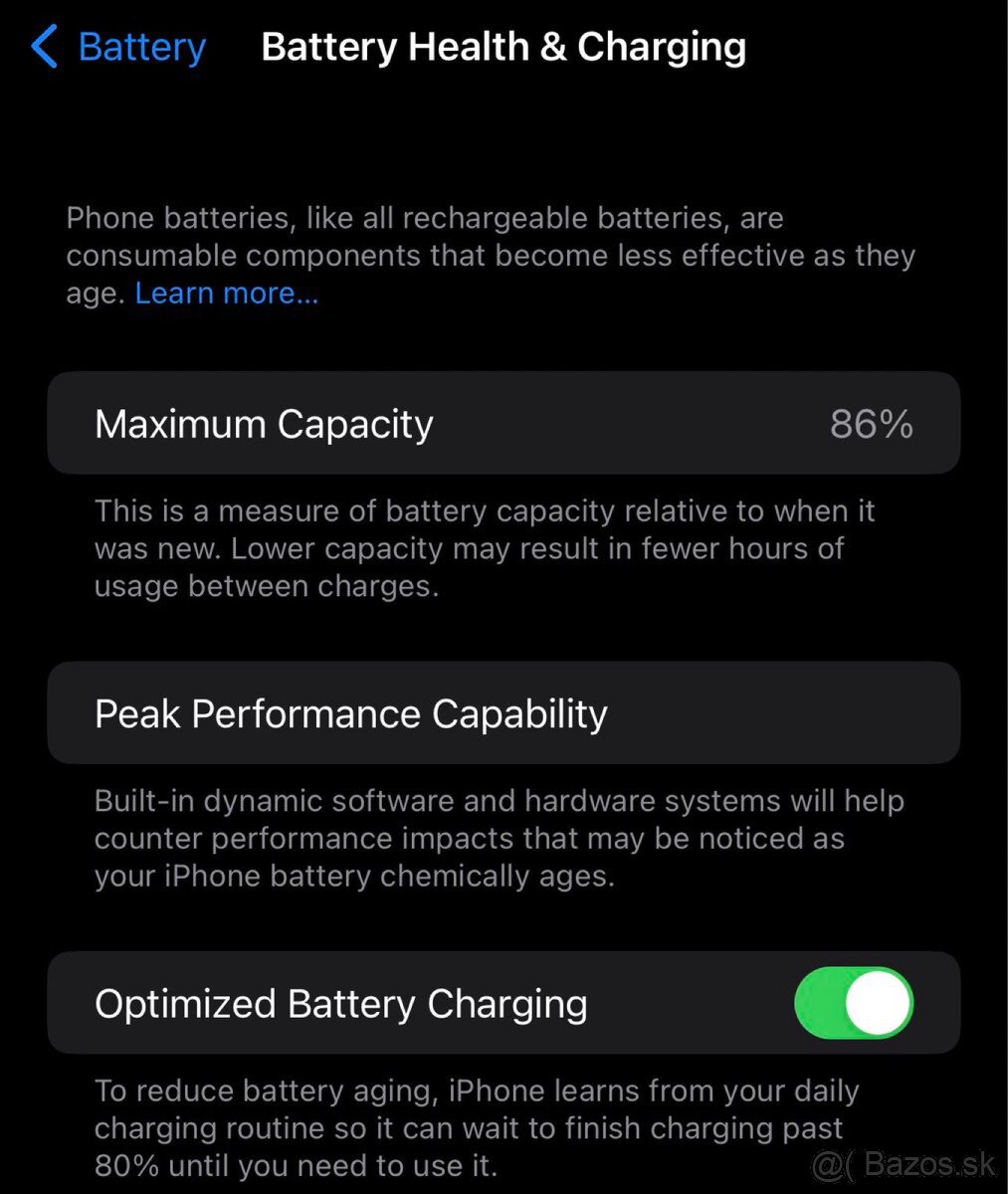This screenshot has height=1194, width=1008.
Task: Tap the optimized charging description text
Action: tap(476, 1127)
